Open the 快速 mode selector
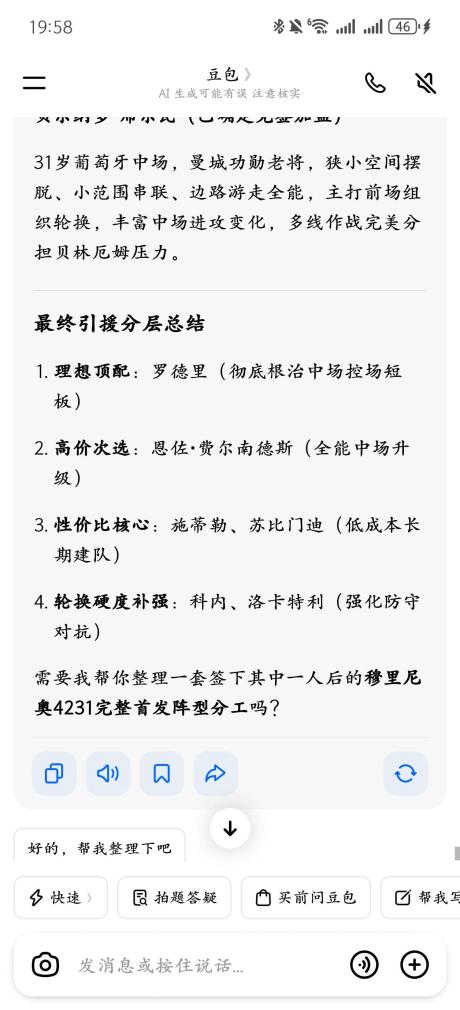This screenshot has width=460, height=1010. tap(61, 897)
